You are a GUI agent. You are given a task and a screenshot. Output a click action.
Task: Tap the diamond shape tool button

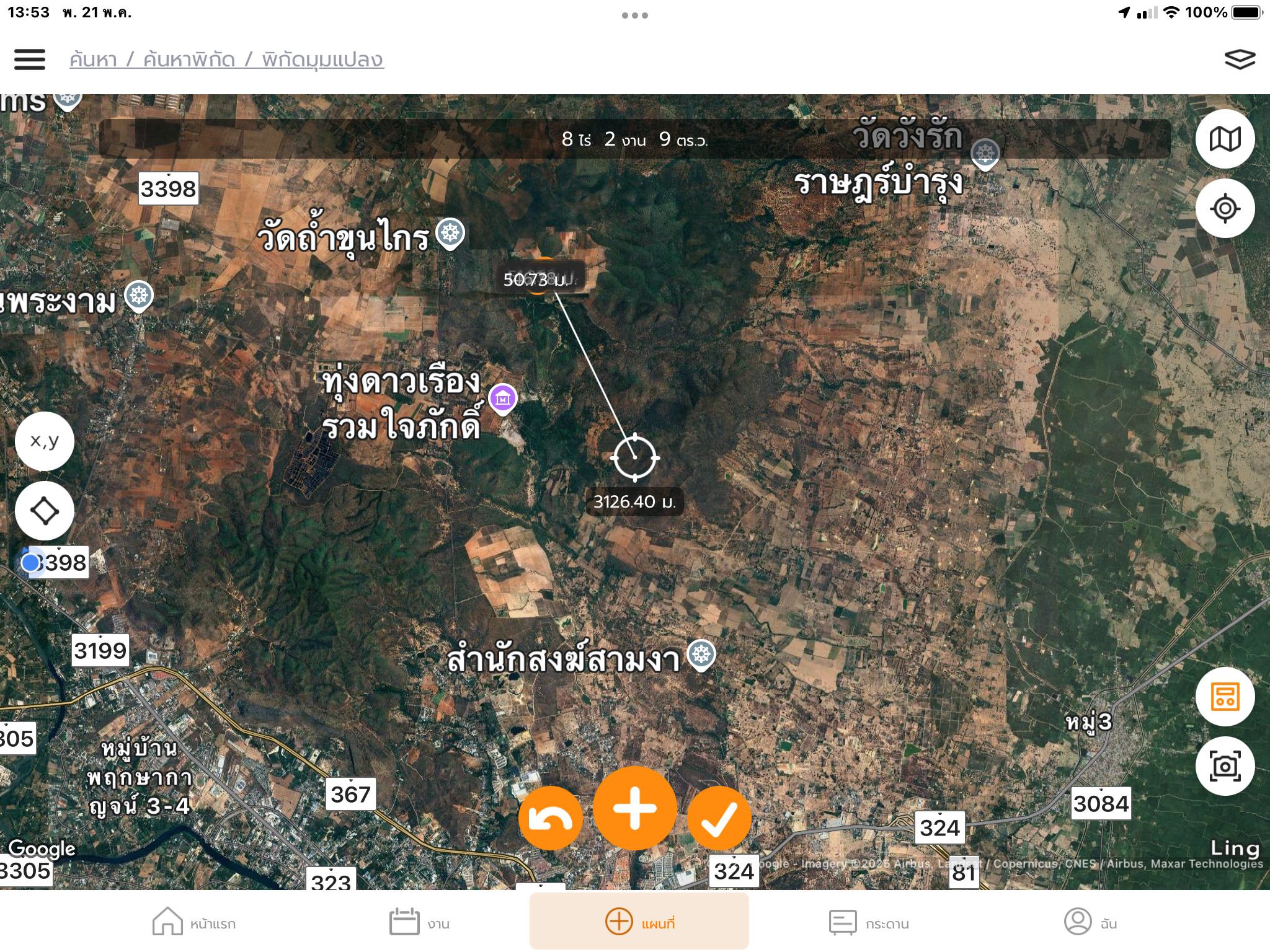tap(45, 511)
